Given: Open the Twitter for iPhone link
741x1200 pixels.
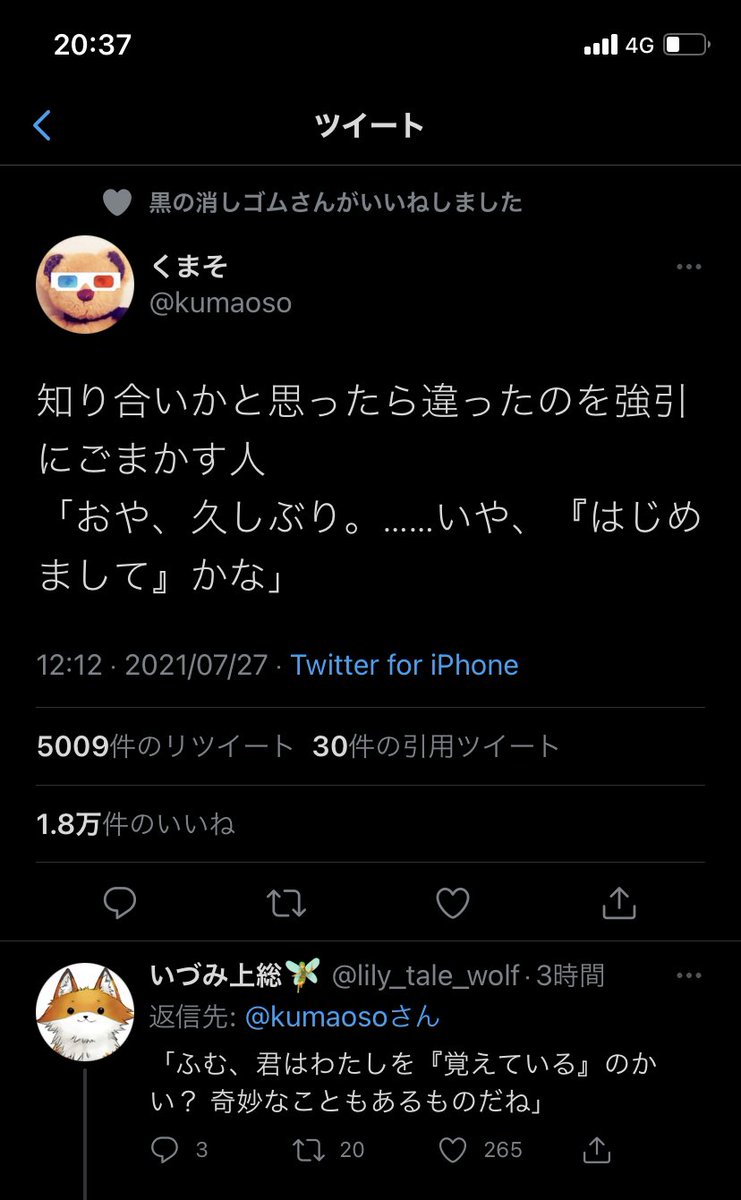Looking at the screenshot, I should coord(404,665).
